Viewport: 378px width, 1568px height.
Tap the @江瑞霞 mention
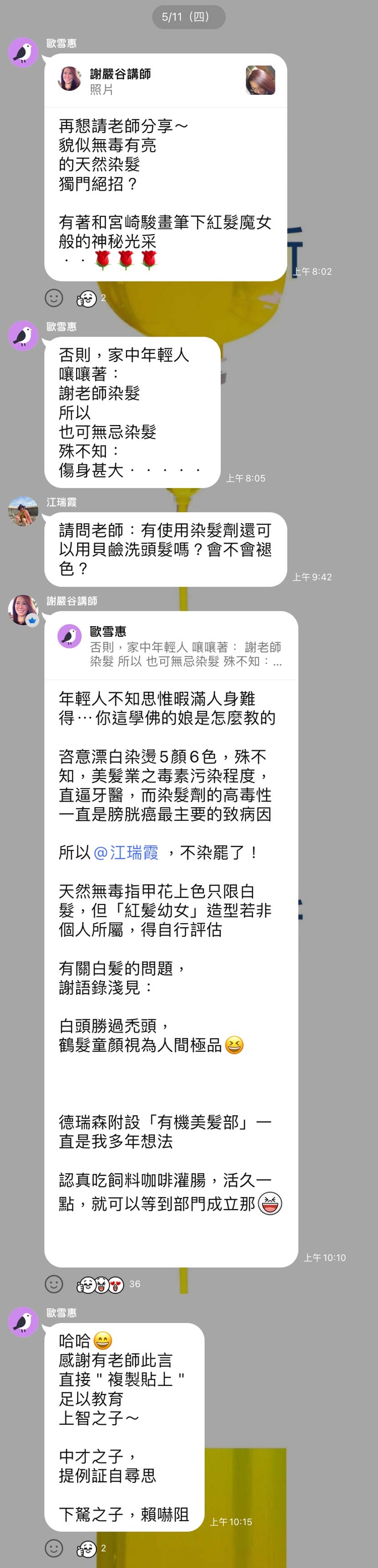pyautogui.click(x=127, y=853)
